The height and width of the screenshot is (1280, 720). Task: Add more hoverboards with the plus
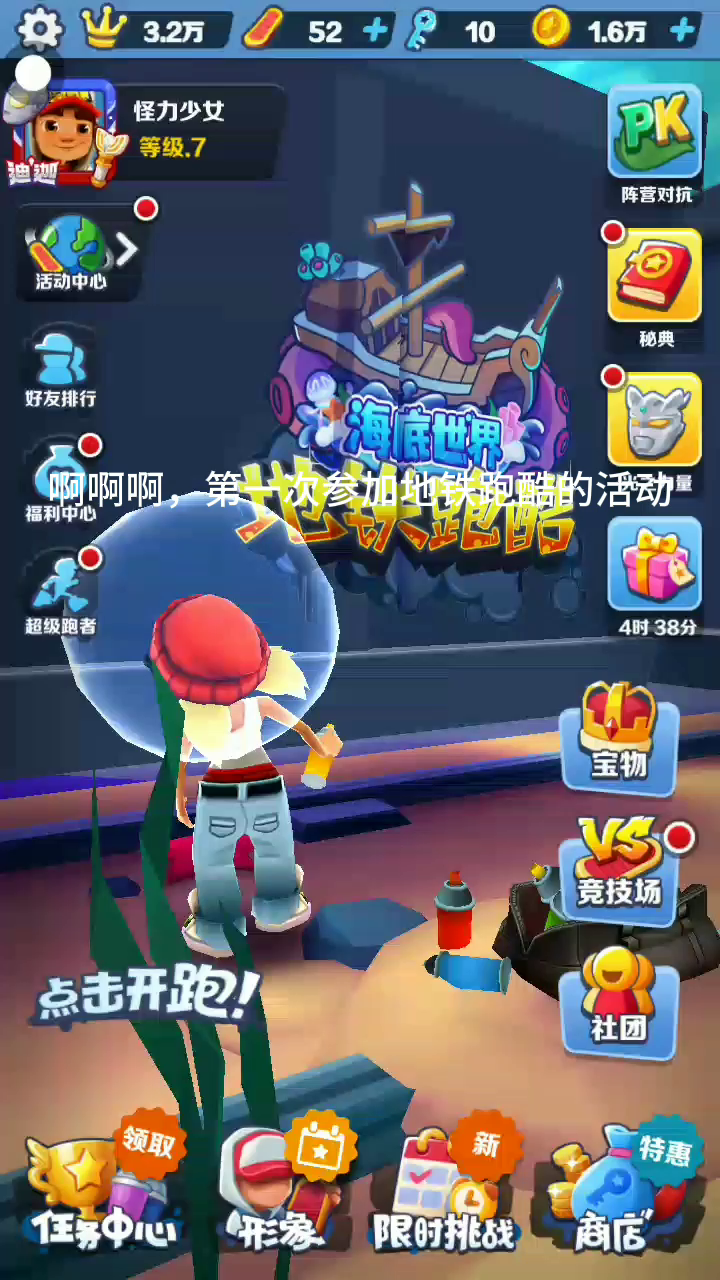(376, 31)
